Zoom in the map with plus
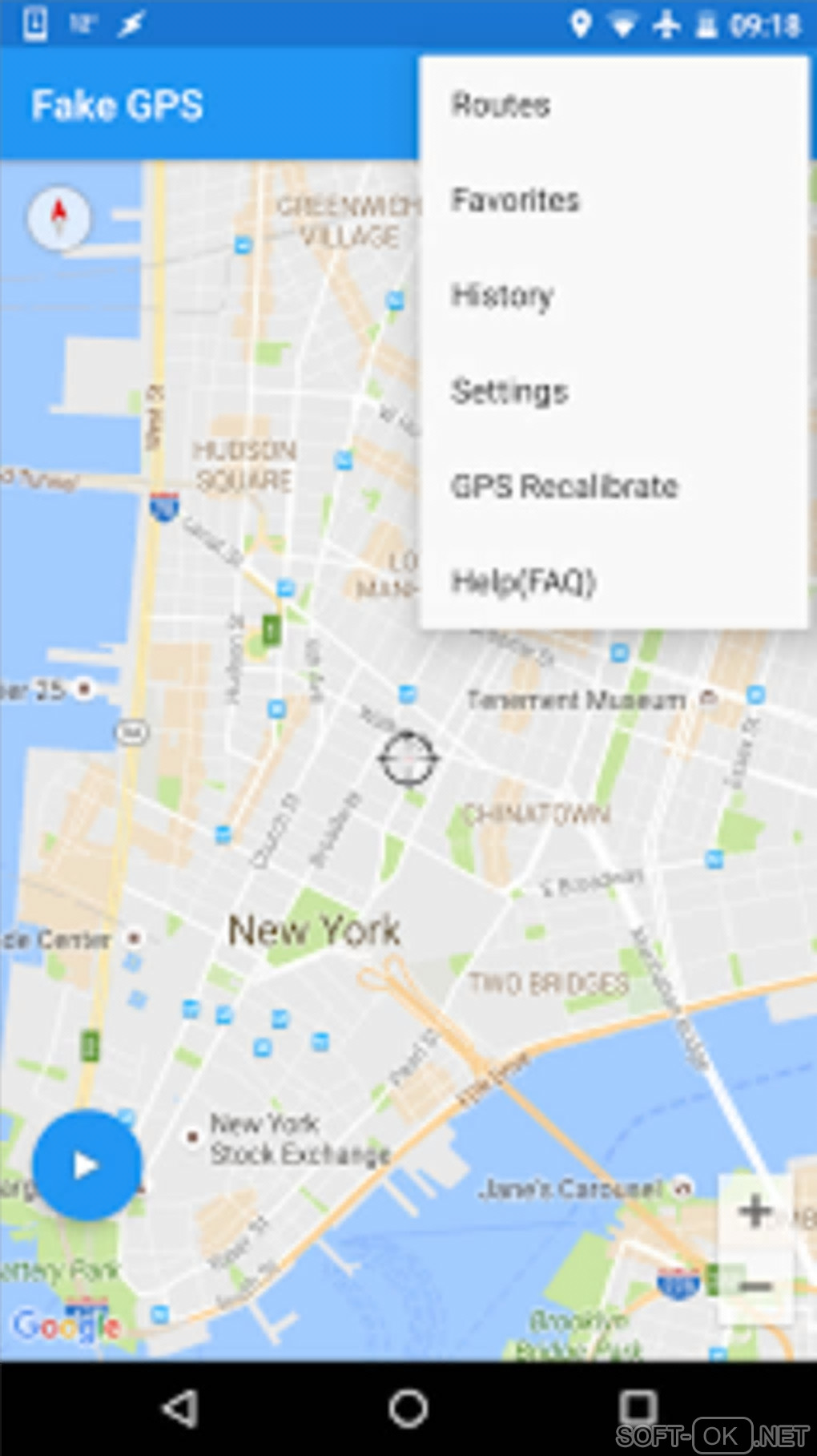This screenshot has width=817, height=1456. (x=755, y=1212)
